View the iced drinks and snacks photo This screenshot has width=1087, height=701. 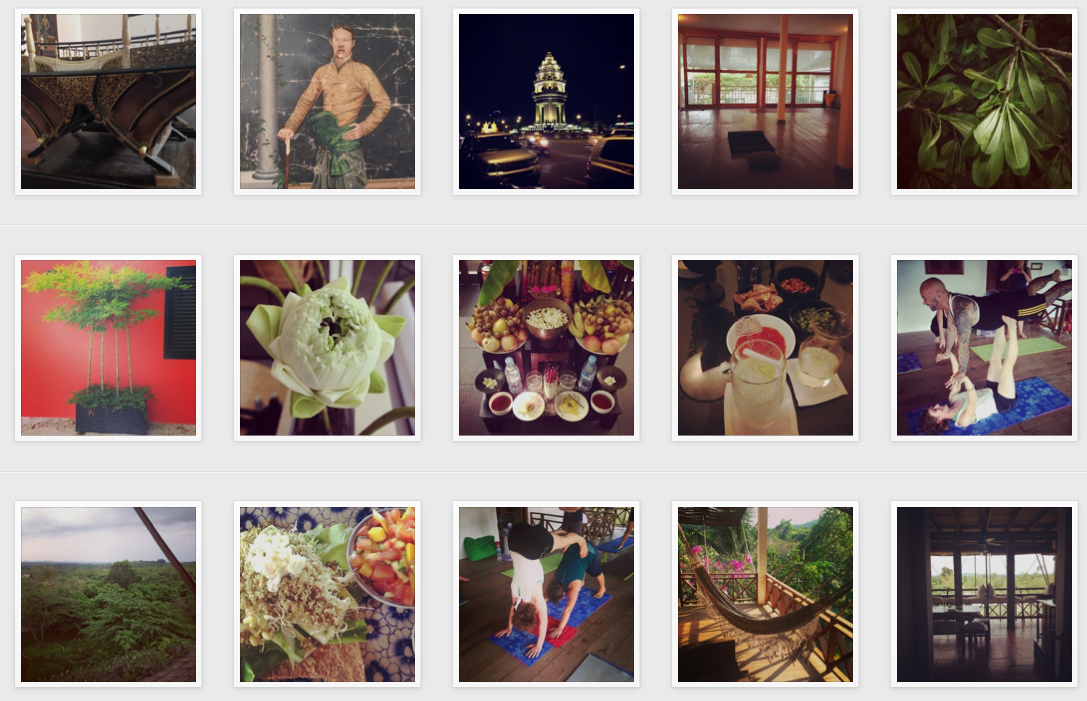click(765, 347)
